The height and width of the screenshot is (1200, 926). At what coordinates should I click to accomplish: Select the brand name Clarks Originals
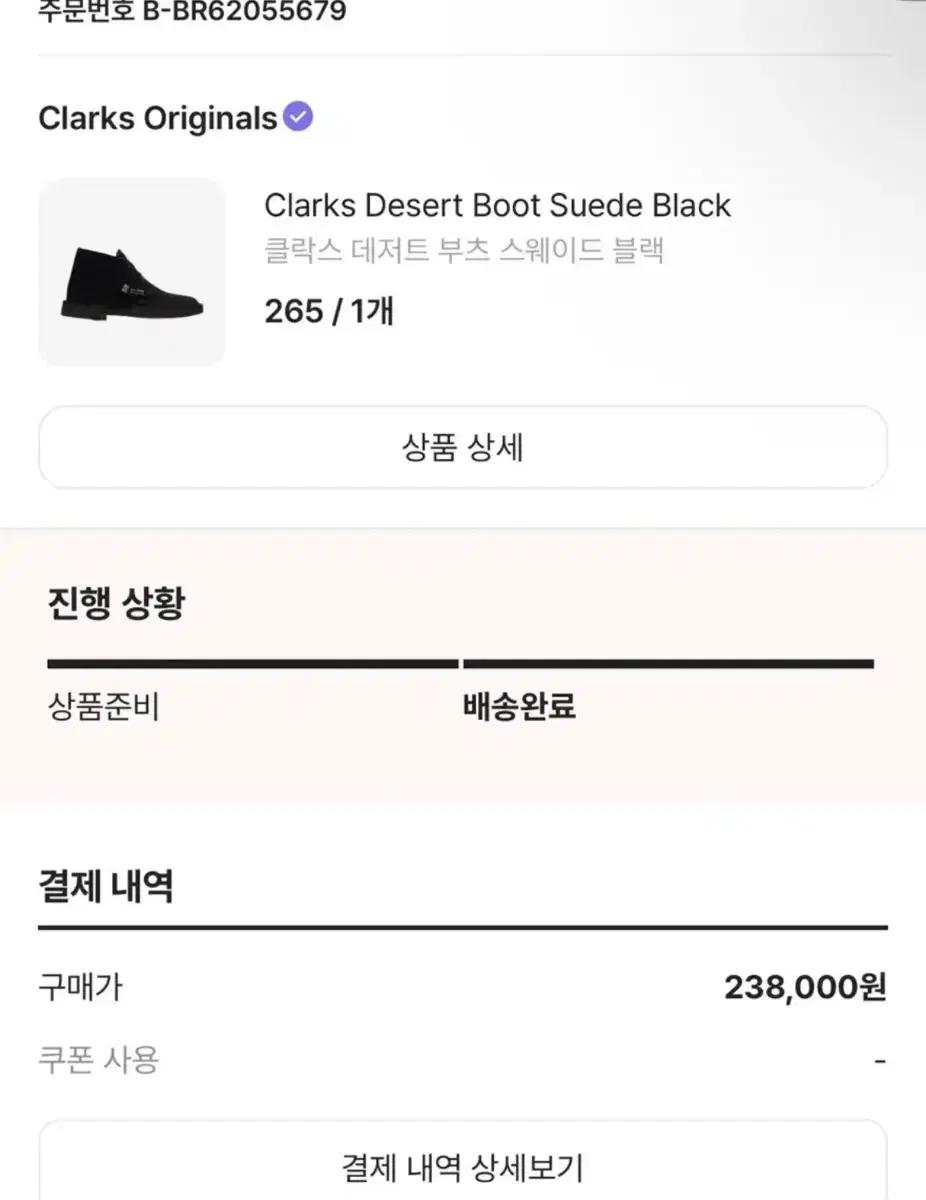tap(155, 117)
